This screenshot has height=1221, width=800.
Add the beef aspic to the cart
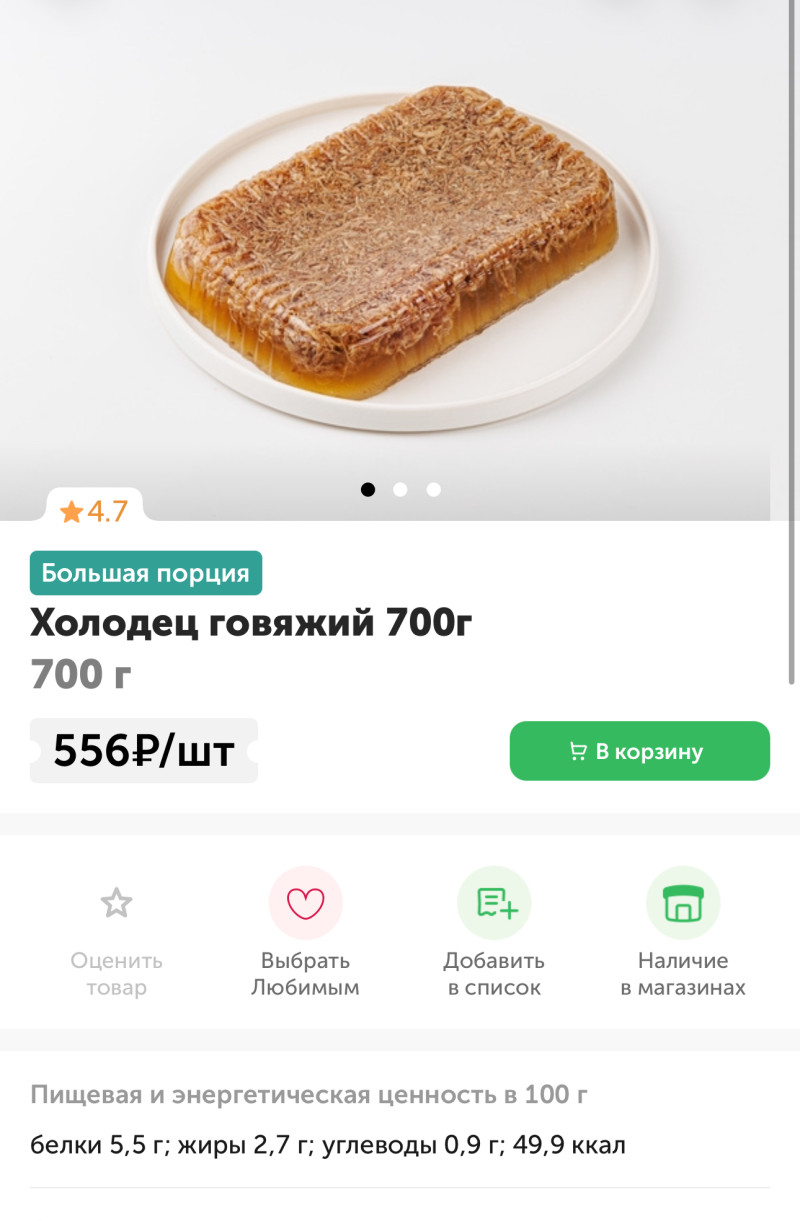(639, 751)
